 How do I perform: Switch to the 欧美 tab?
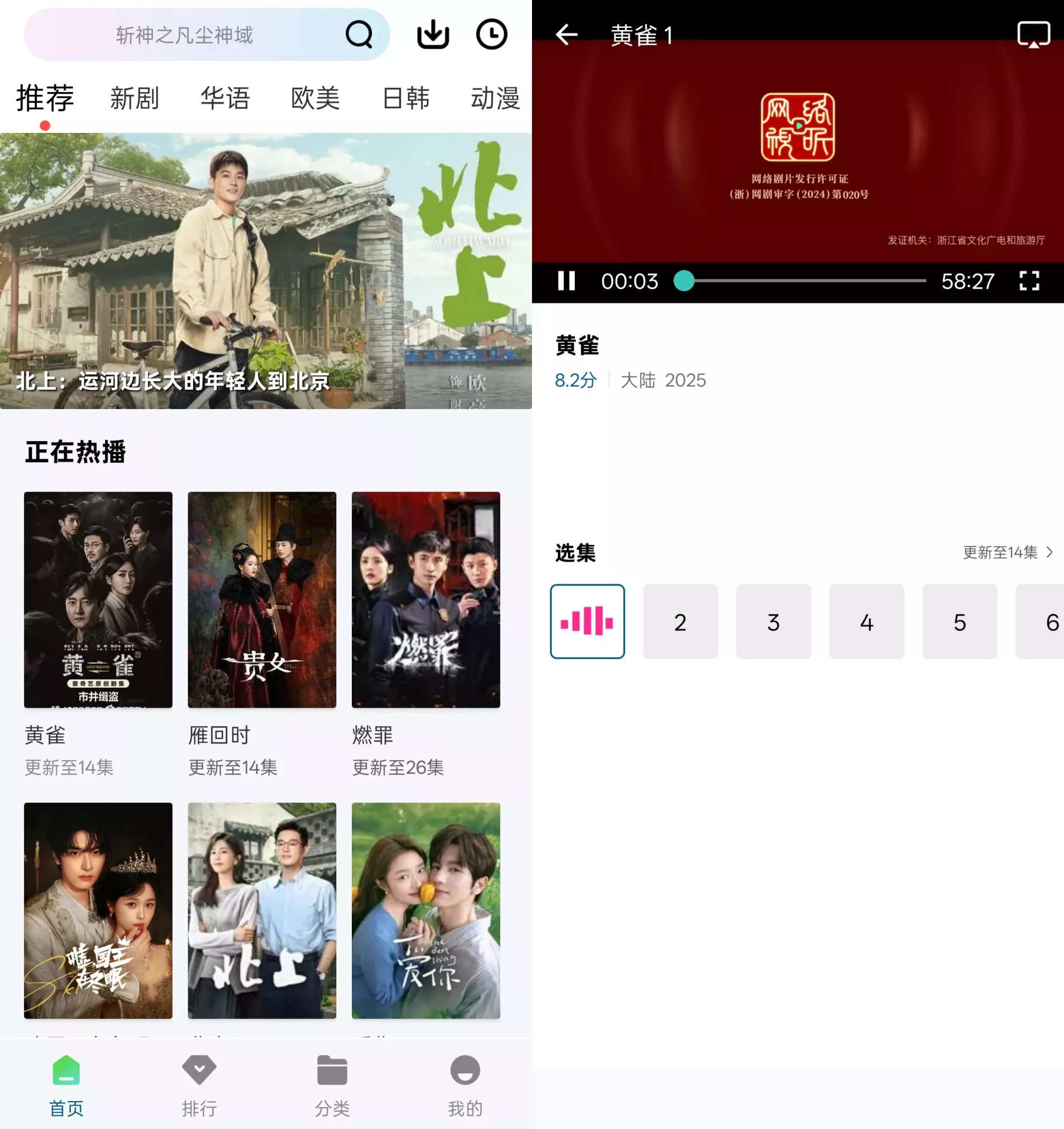coord(315,98)
